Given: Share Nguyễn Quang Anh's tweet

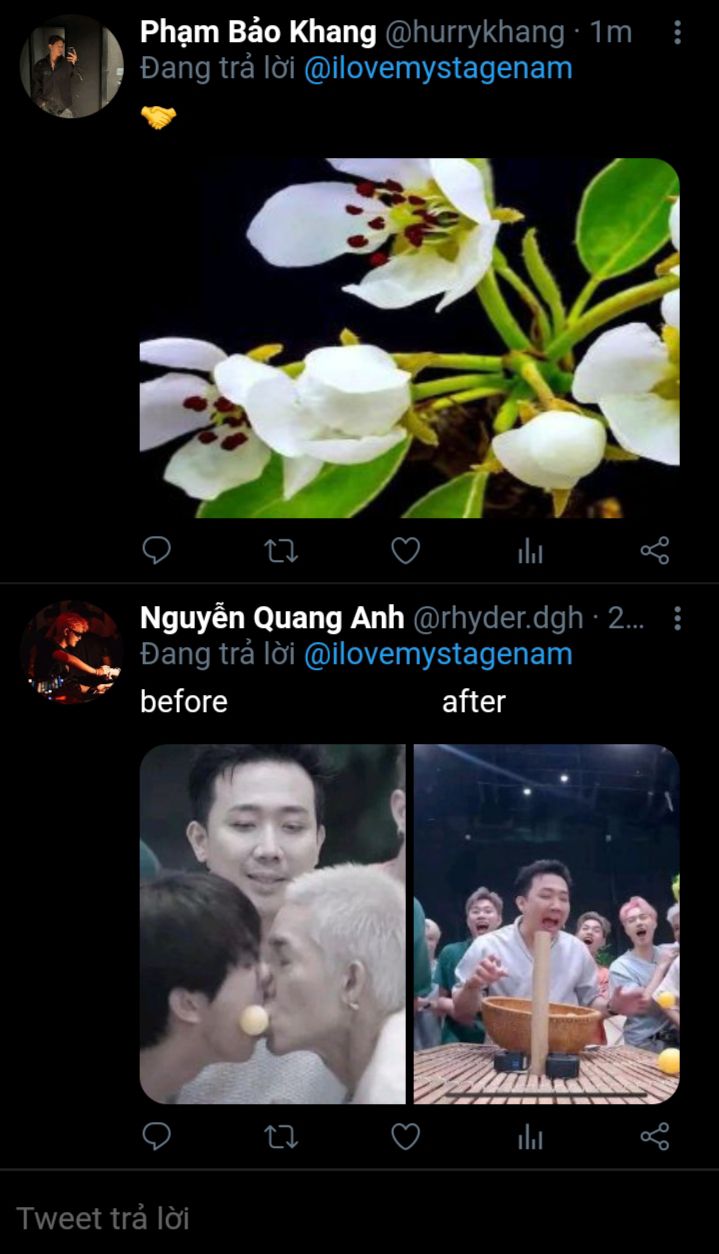Looking at the screenshot, I should click(x=654, y=1136).
